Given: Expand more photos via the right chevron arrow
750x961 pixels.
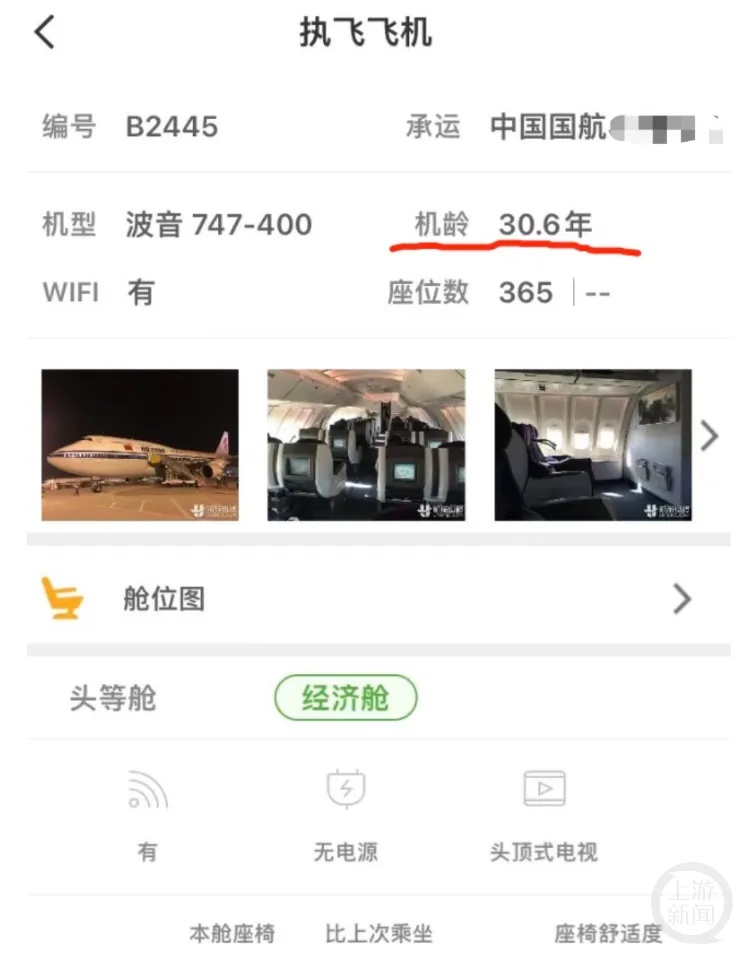Looking at the screenshot, I should (712, 437).
